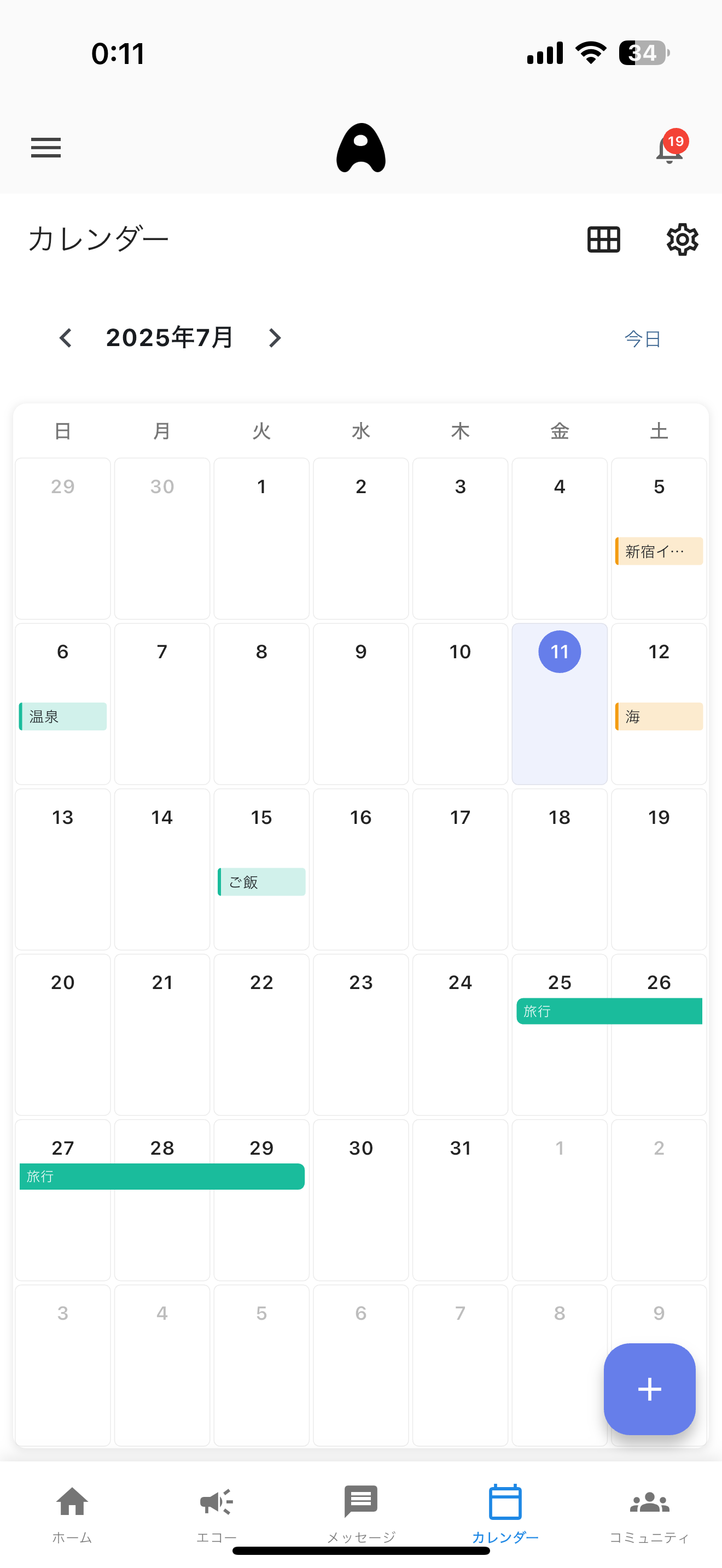
Task: Open the notifications bell
Action: 669,149
